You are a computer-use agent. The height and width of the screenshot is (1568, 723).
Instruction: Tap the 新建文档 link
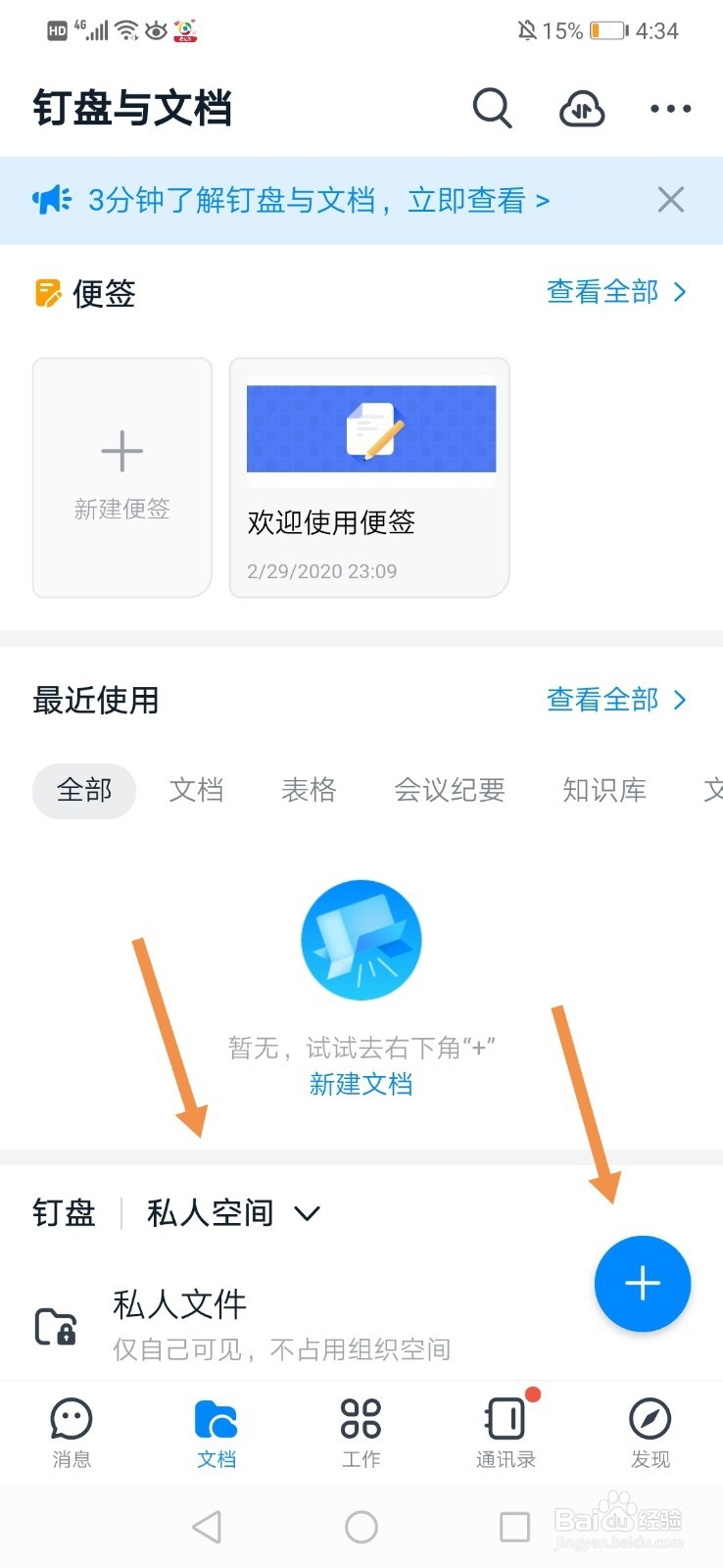pos(361,1084)
